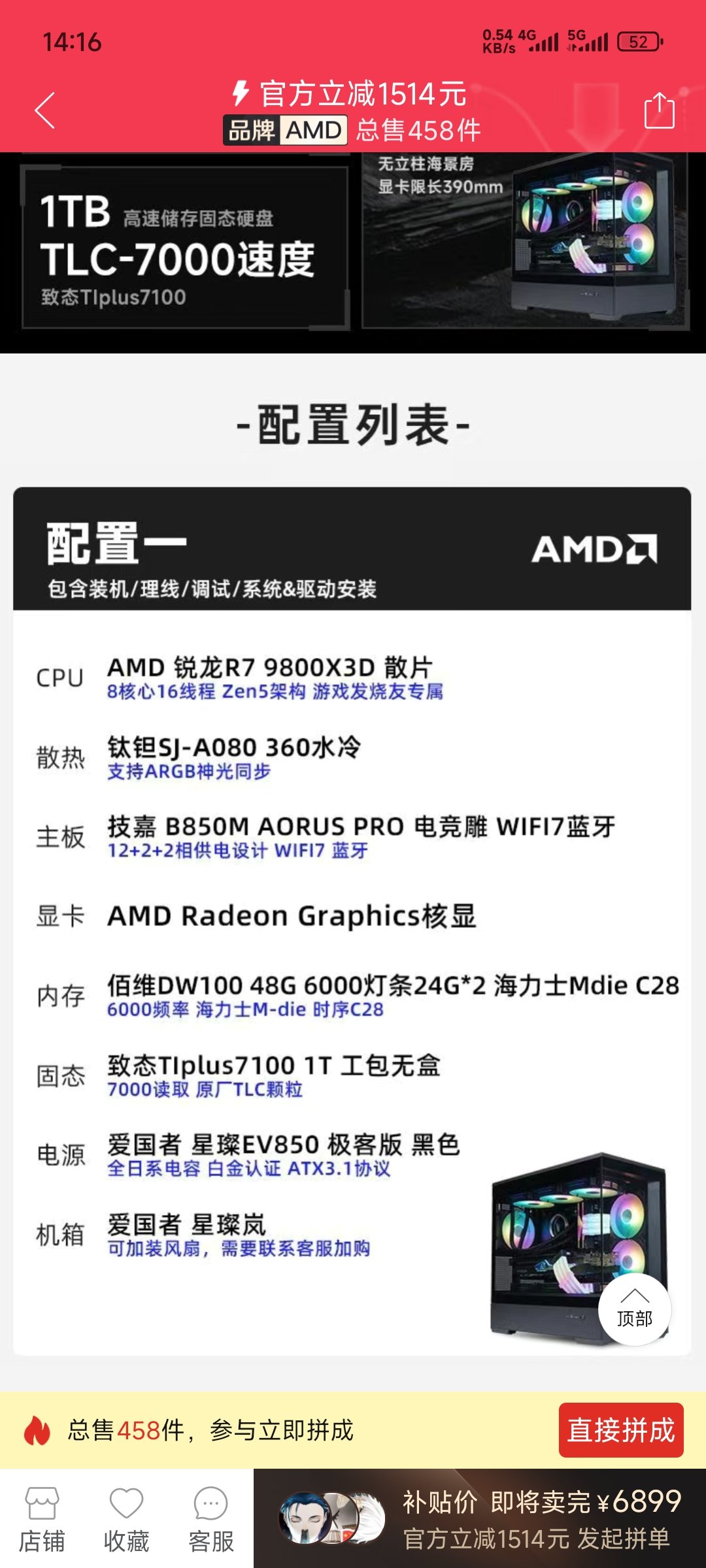Screen dimensions: 706x1568
Task: Tap the 直接拼成 button
Action: point(620,1429)
